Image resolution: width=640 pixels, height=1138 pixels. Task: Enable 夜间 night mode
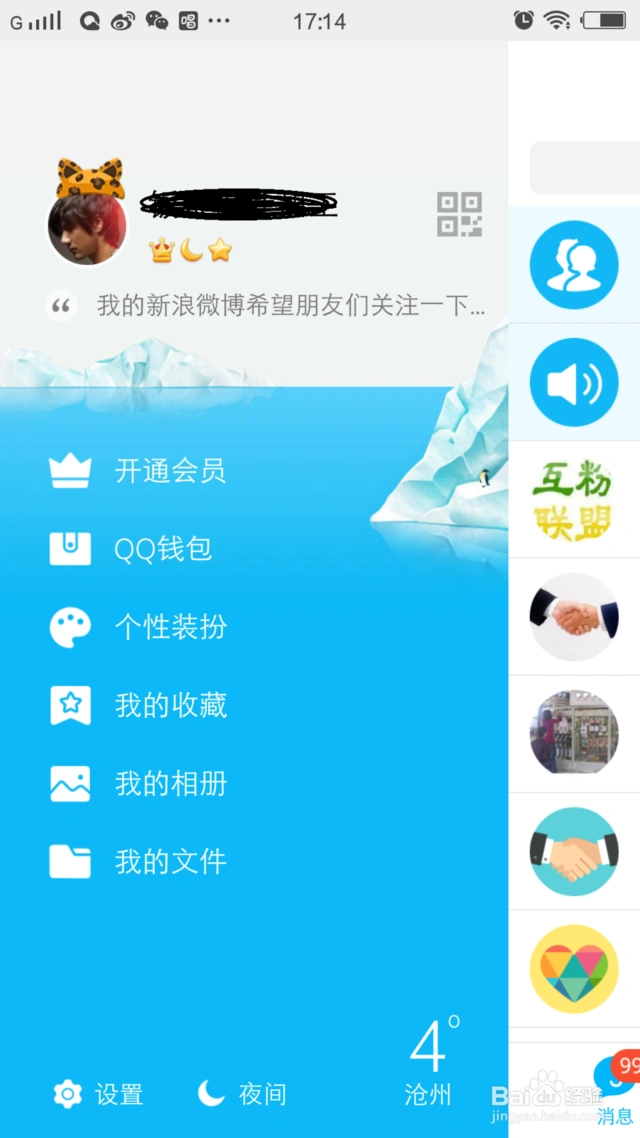click(x=242, y=1094)
